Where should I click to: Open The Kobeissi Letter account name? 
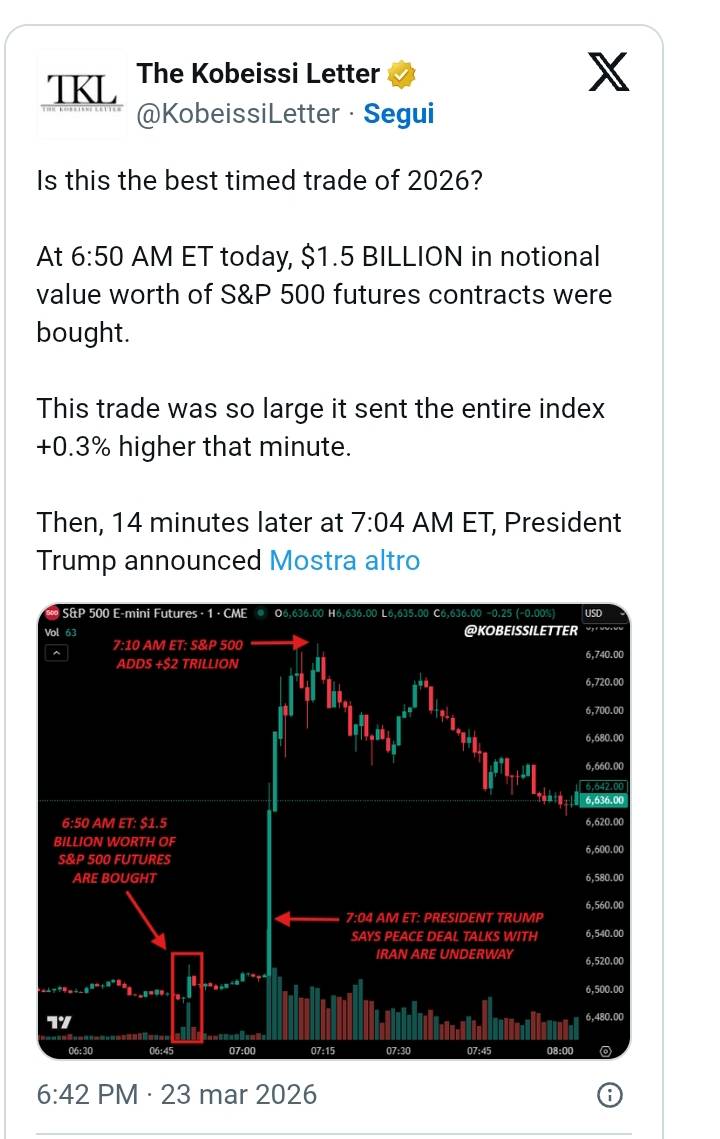258,73
